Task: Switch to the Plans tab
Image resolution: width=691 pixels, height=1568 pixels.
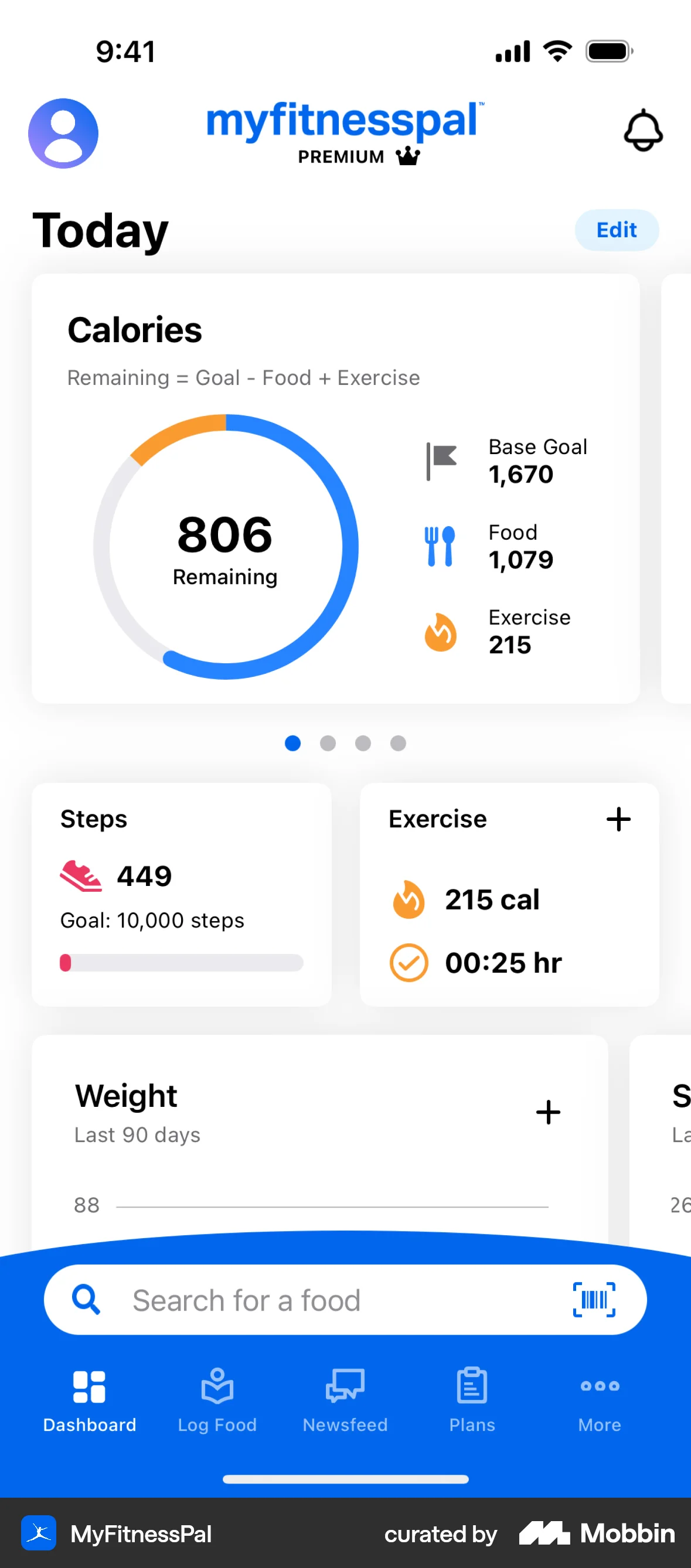Action: pyautogui.click(x=471, y=1394)
